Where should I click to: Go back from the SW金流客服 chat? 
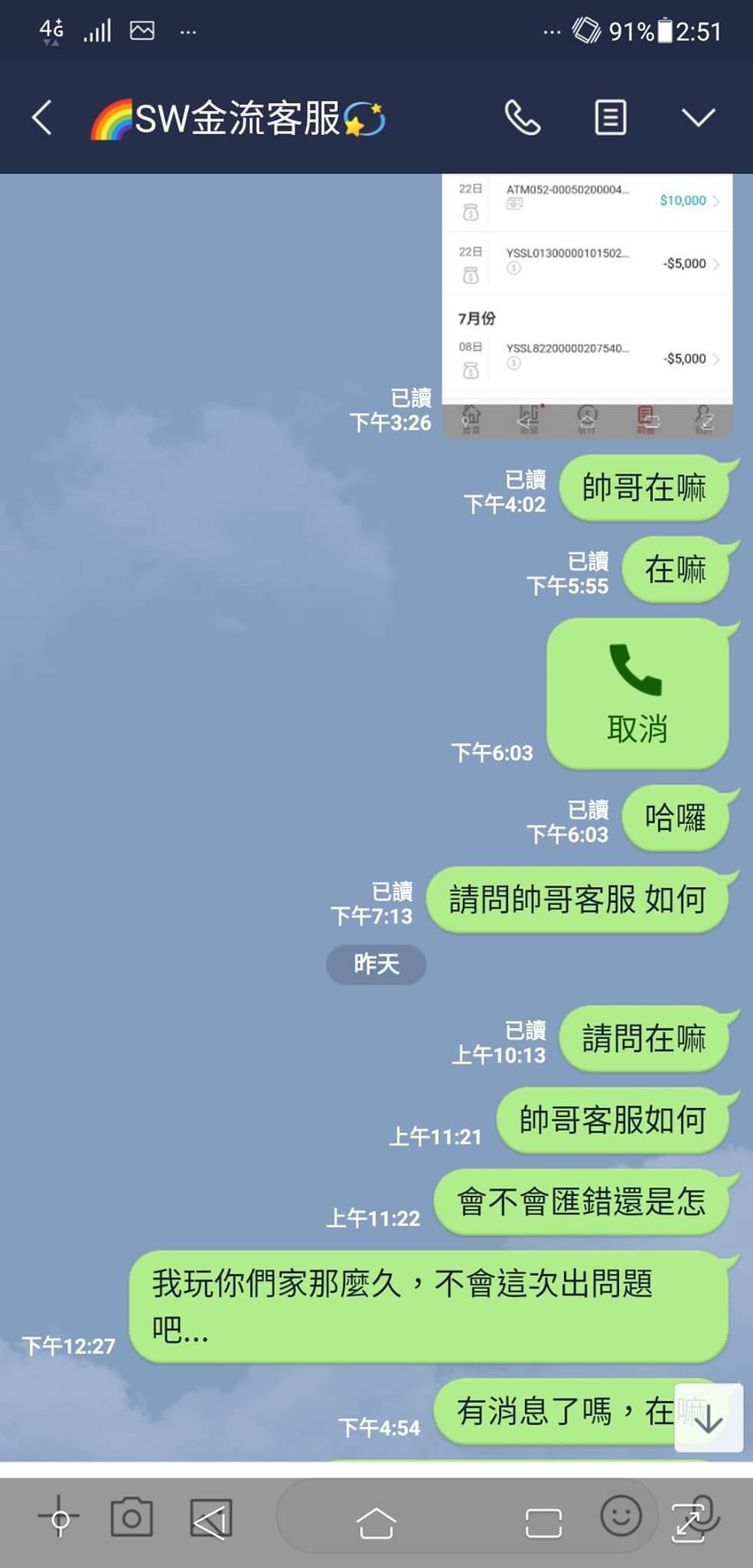tap(42, 118)
